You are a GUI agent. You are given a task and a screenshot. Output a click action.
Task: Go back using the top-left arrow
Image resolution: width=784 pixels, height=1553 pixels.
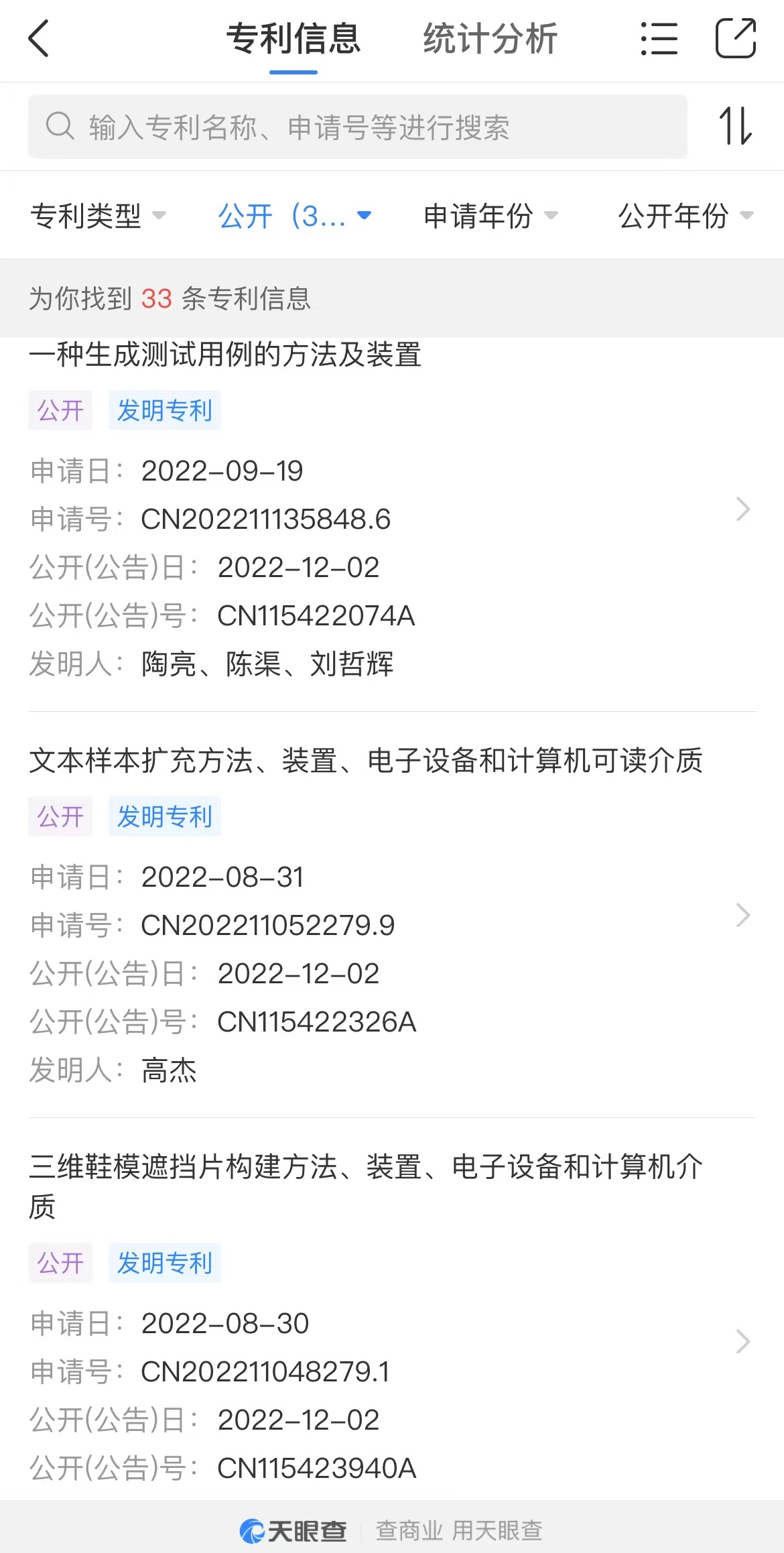click(x=39, y=38)
